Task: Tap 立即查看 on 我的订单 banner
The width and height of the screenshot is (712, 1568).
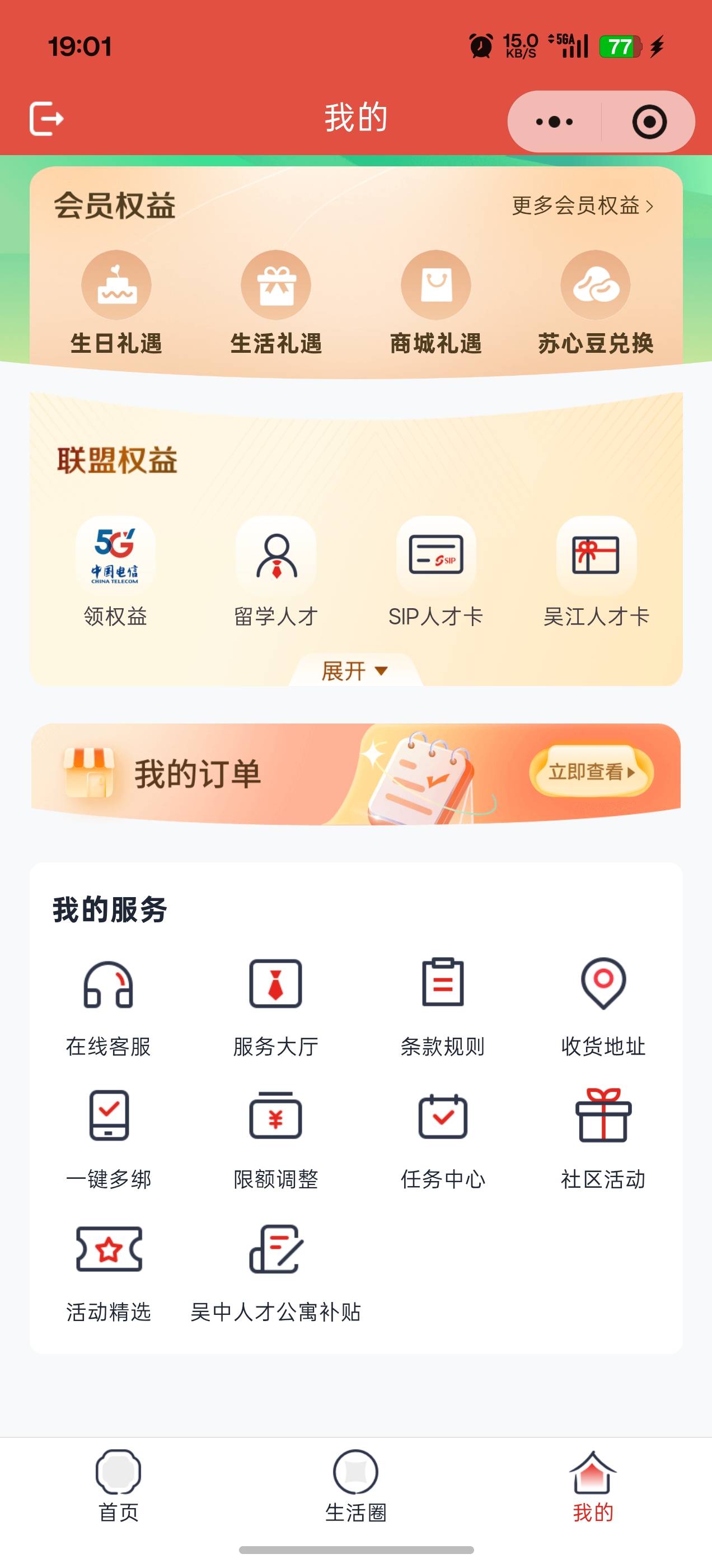Action: [592, 771]
